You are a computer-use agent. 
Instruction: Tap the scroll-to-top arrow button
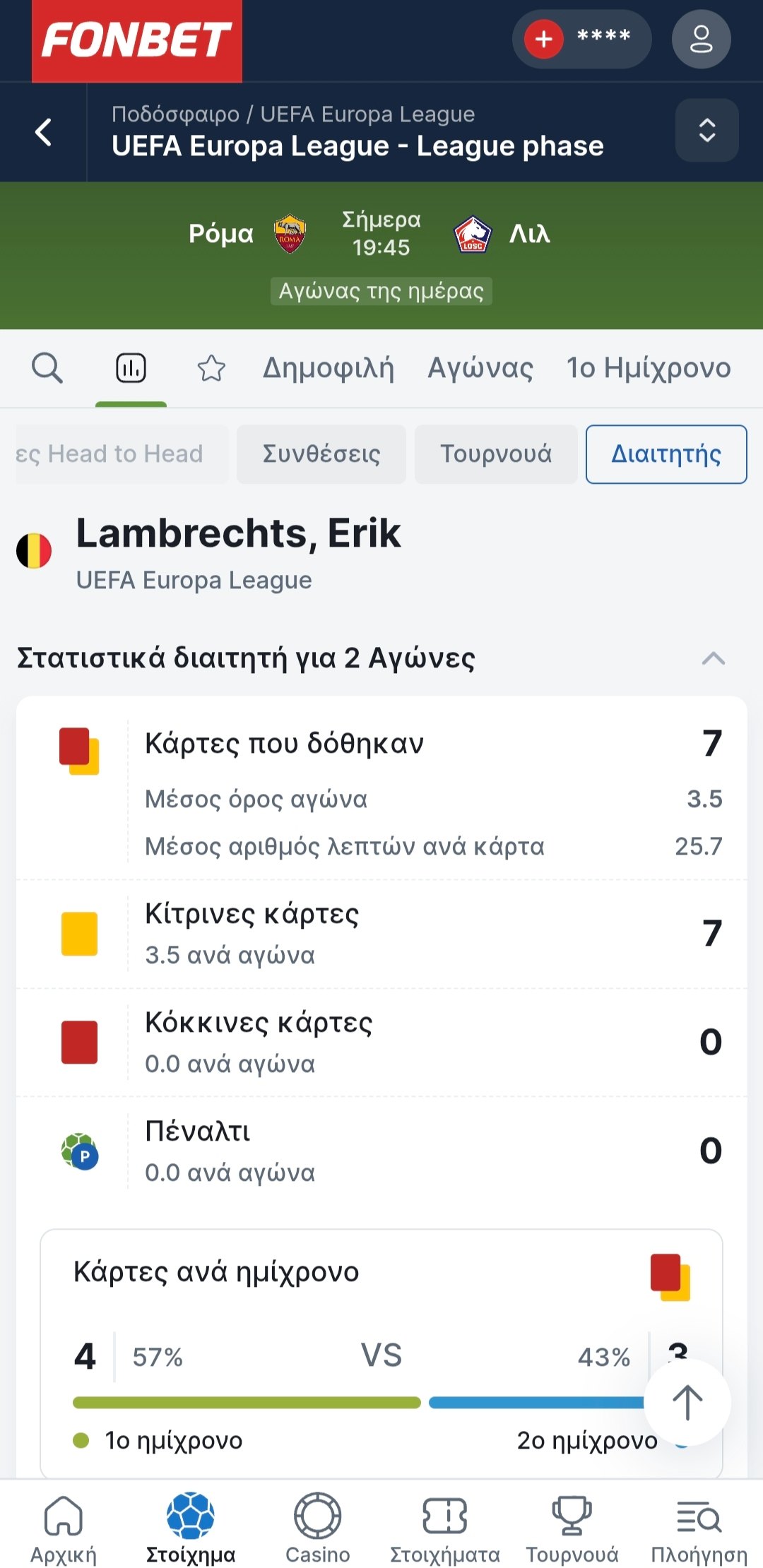(687, 1402)
